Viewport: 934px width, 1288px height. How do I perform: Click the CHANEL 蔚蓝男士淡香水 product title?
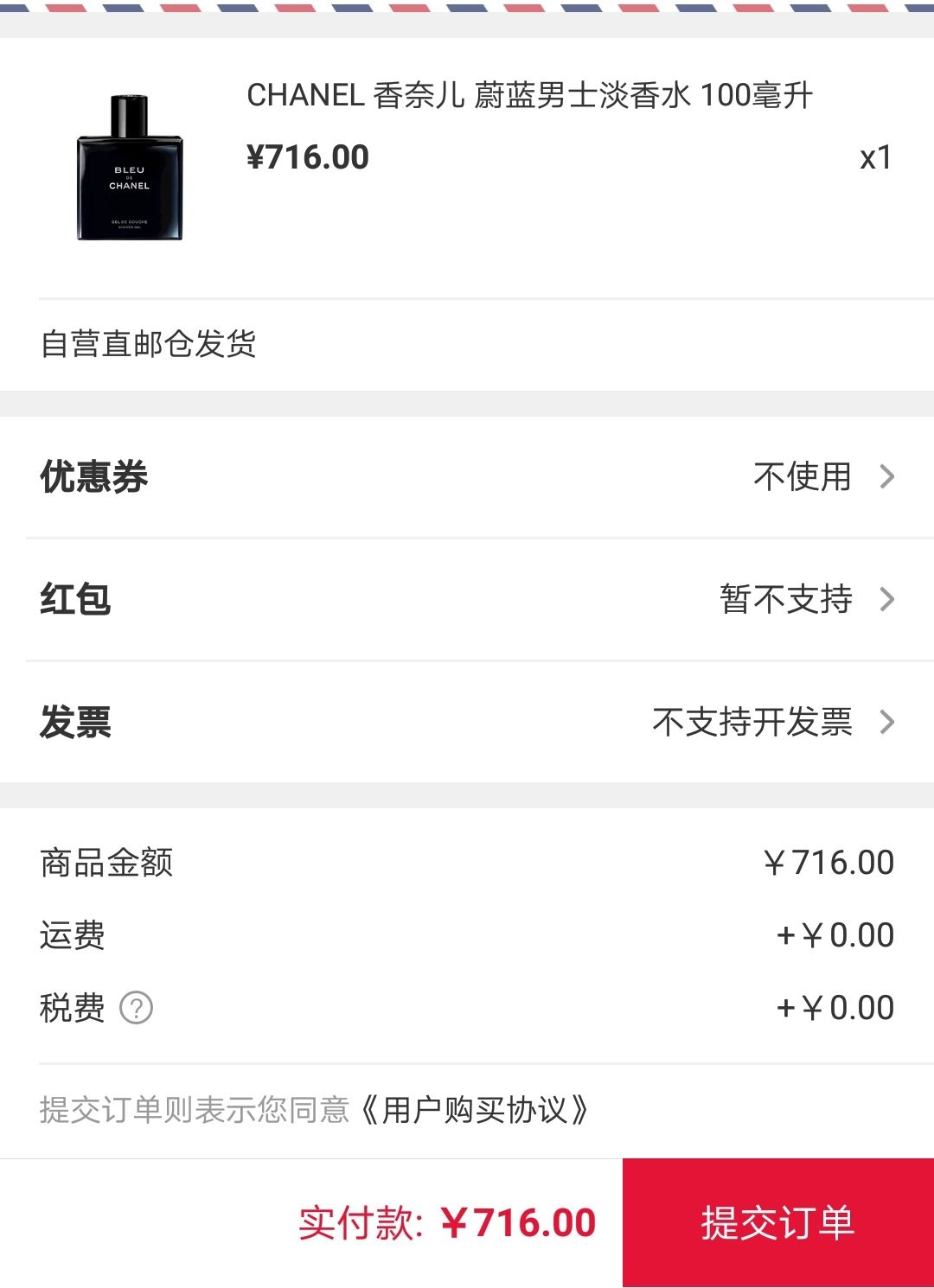pos(528,95)
